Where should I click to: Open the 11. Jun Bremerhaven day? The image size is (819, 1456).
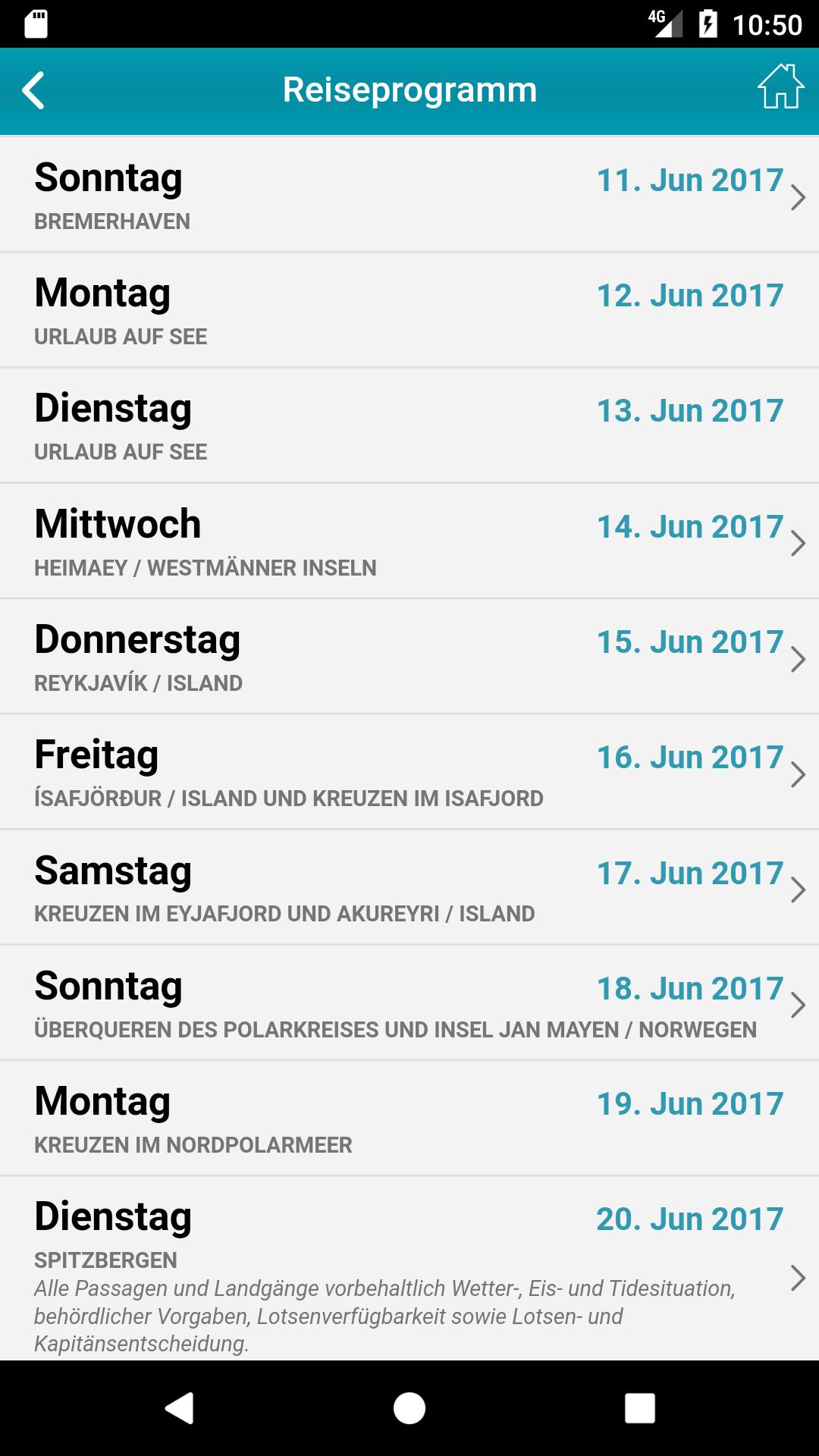click(409, 194)
